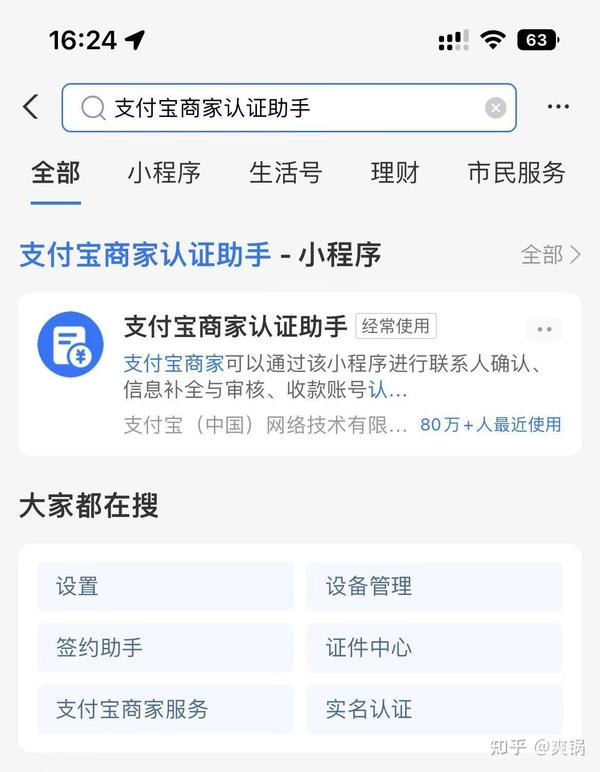Viewport: 600px width, 772px height.
Task: Clear the search text
Action: click(495, 108)
